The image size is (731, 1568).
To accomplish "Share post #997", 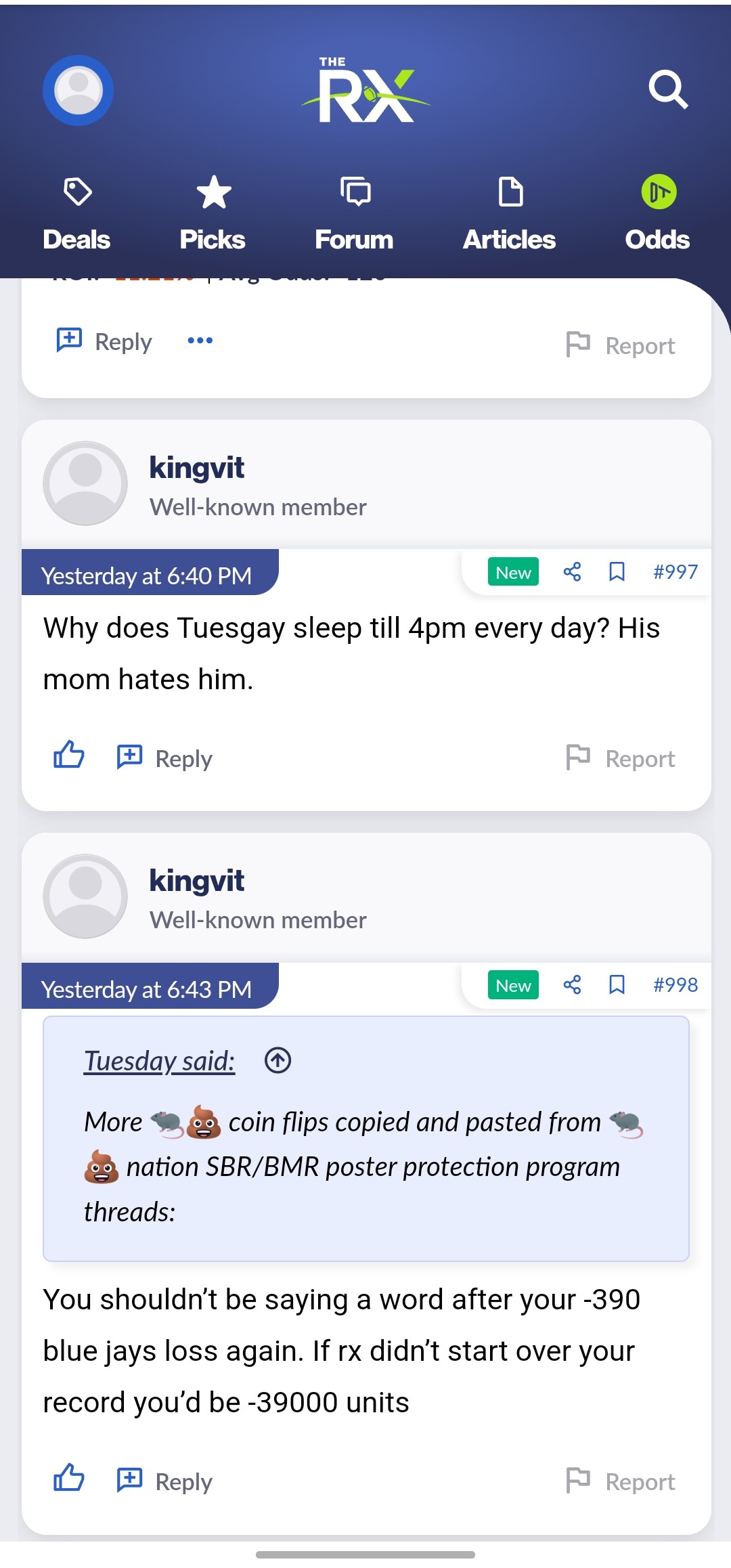I will (572, 572).
